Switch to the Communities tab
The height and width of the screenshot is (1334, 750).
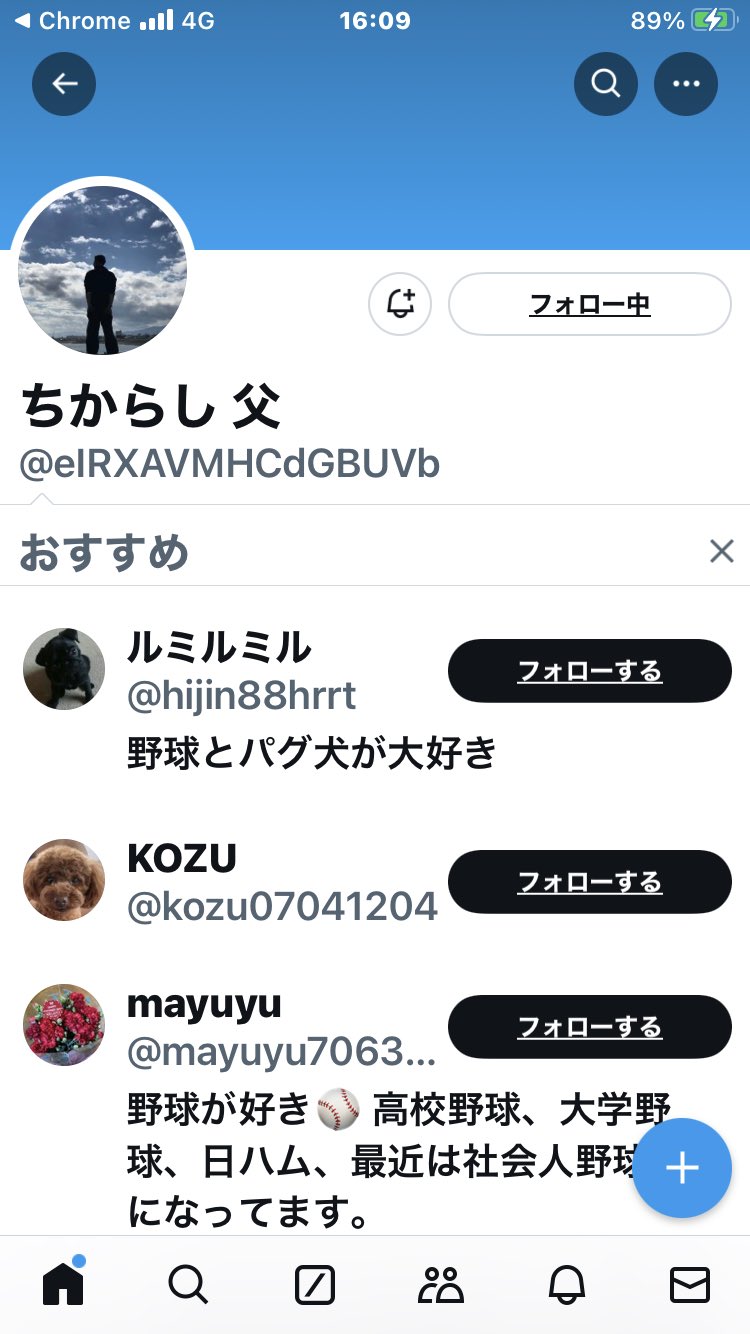pyautogui.click(x=440, y=1285)
